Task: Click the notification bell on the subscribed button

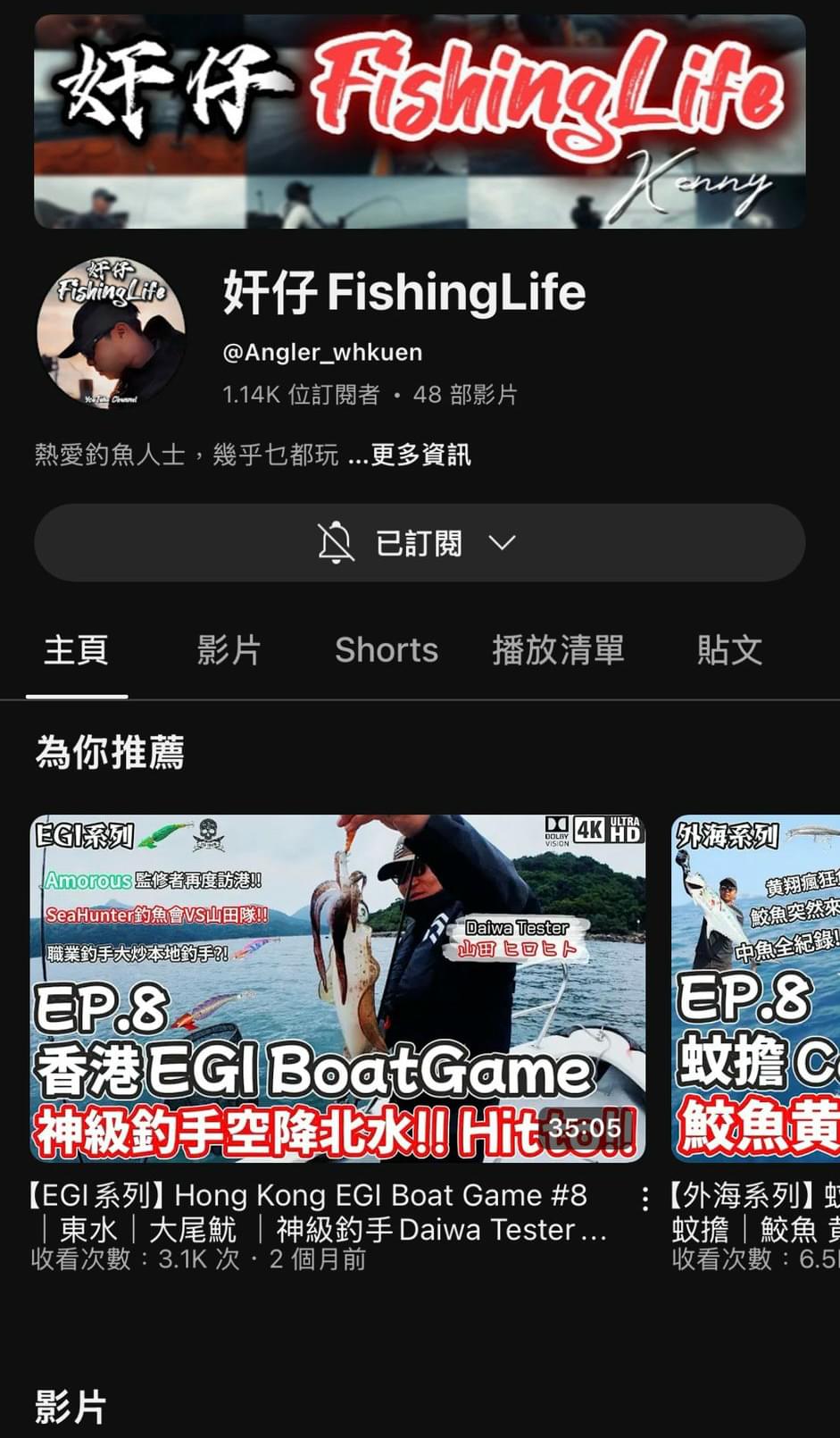Action: 337,542
